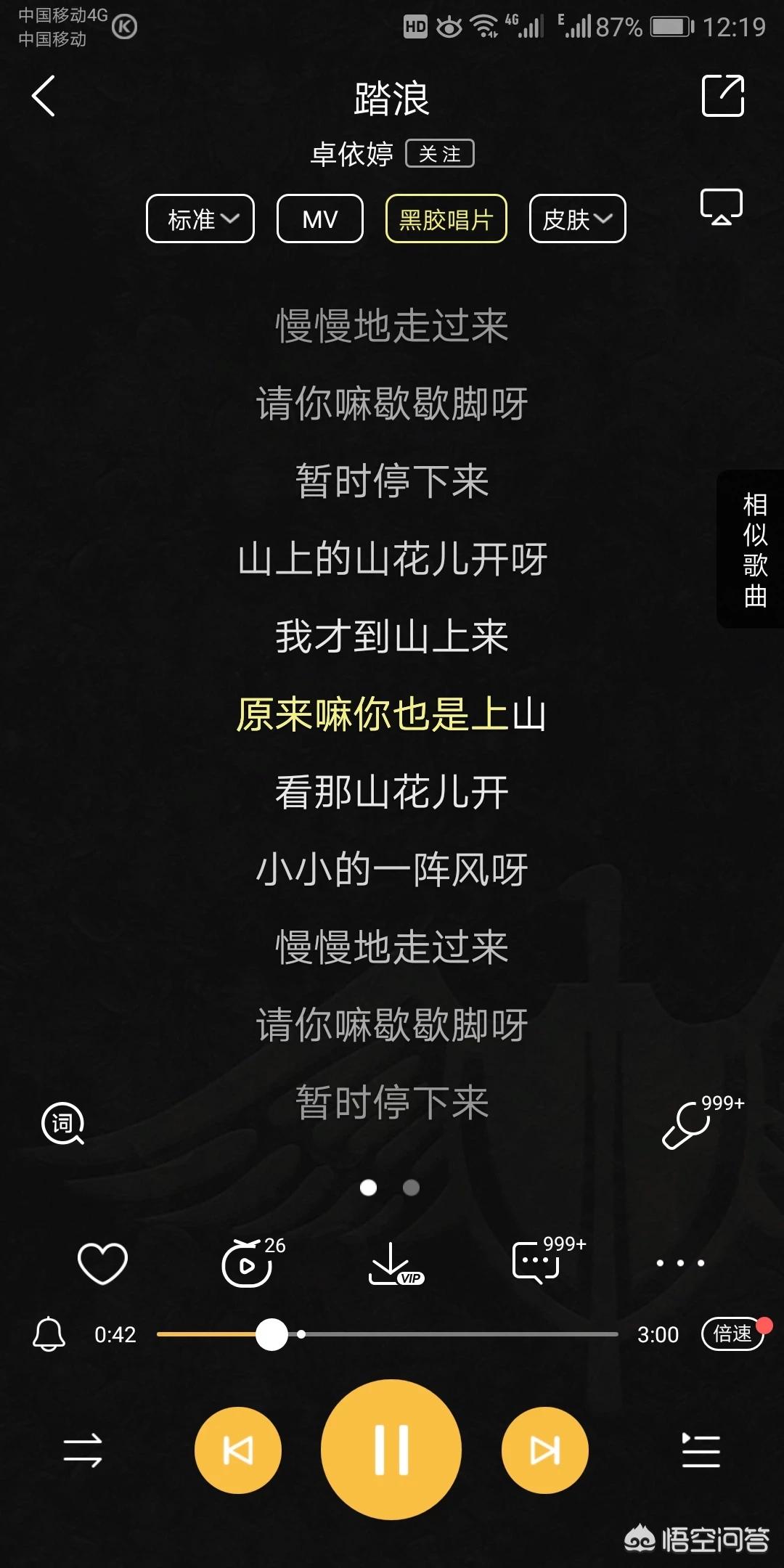
Task: Share the song 踏浪
Action: point(723,95)
